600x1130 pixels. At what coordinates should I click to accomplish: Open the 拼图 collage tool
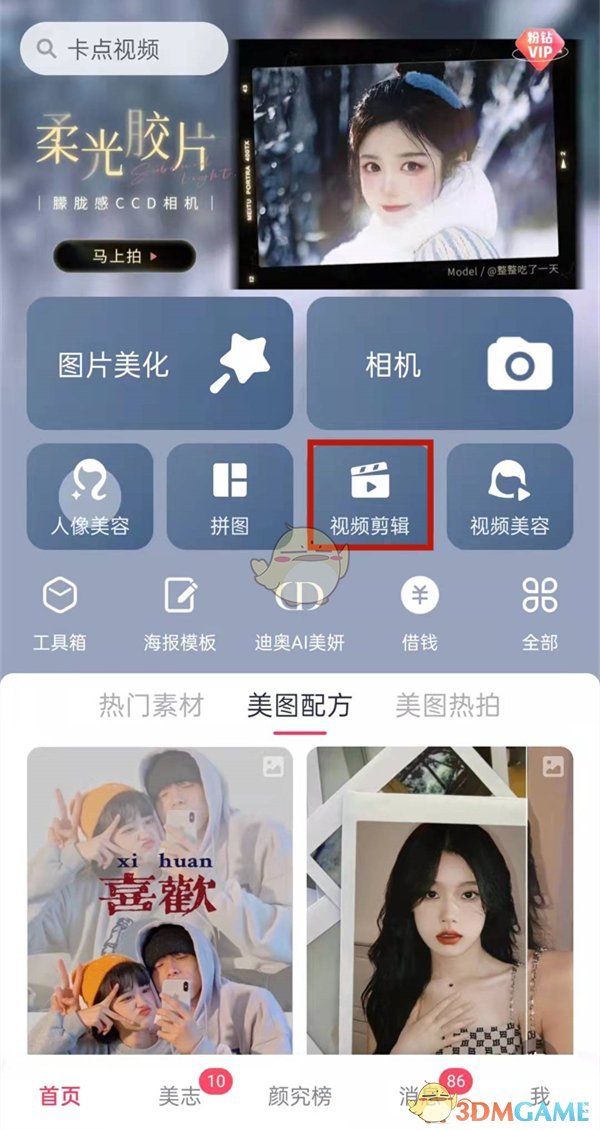coord(229,497)
